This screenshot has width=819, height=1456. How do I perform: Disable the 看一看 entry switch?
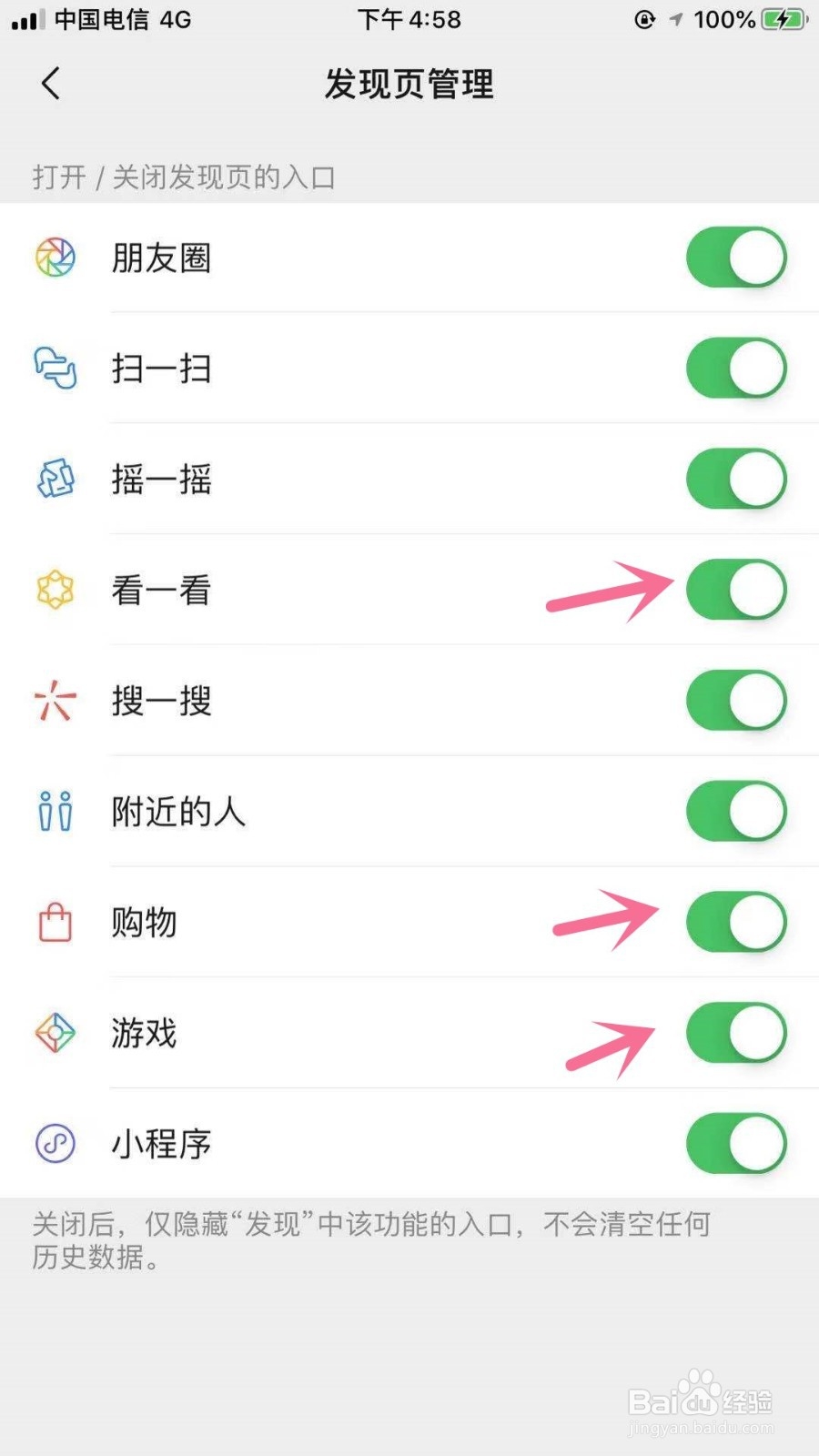737,590
